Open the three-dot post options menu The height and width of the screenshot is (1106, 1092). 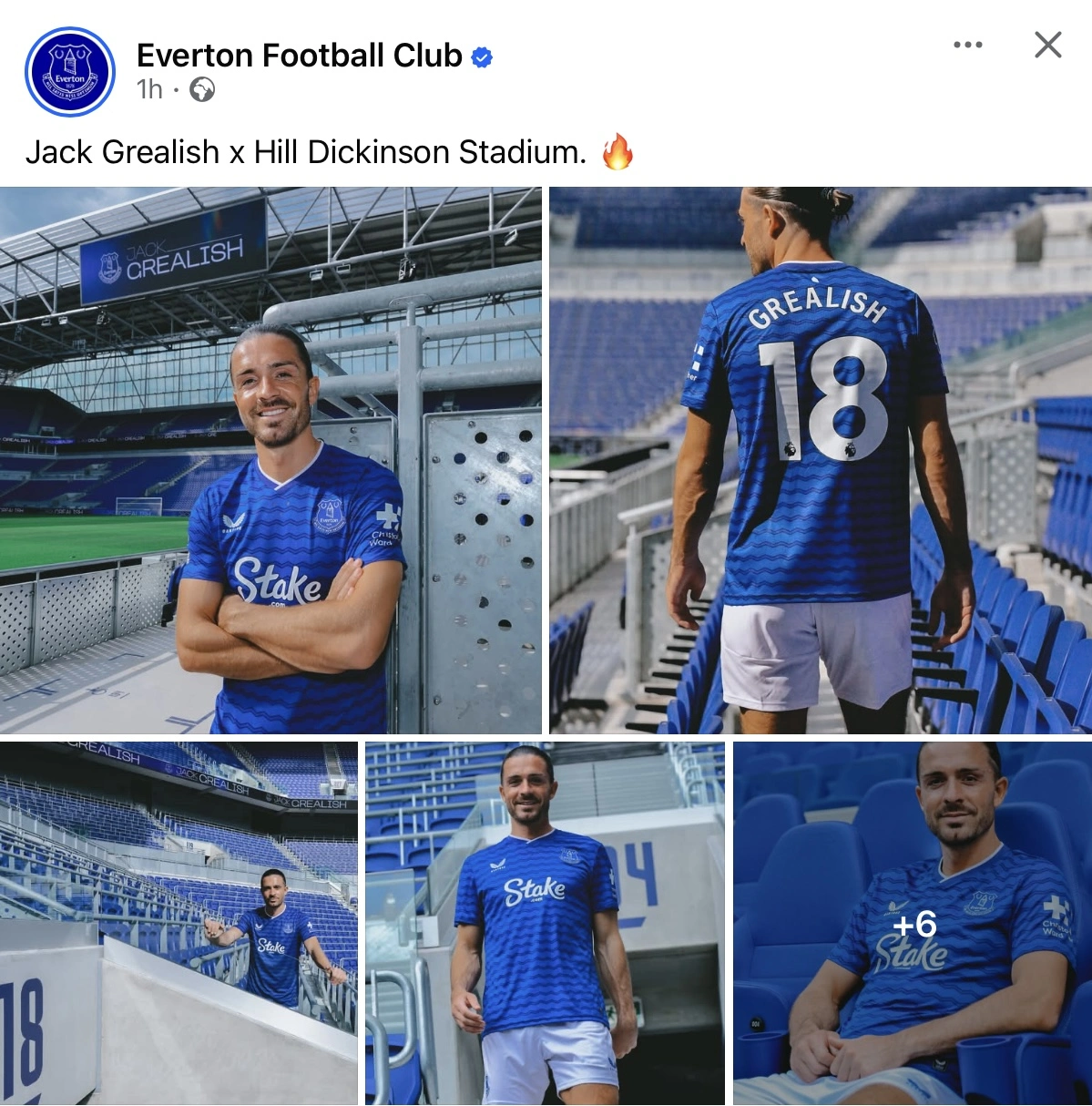click(967, 45)
